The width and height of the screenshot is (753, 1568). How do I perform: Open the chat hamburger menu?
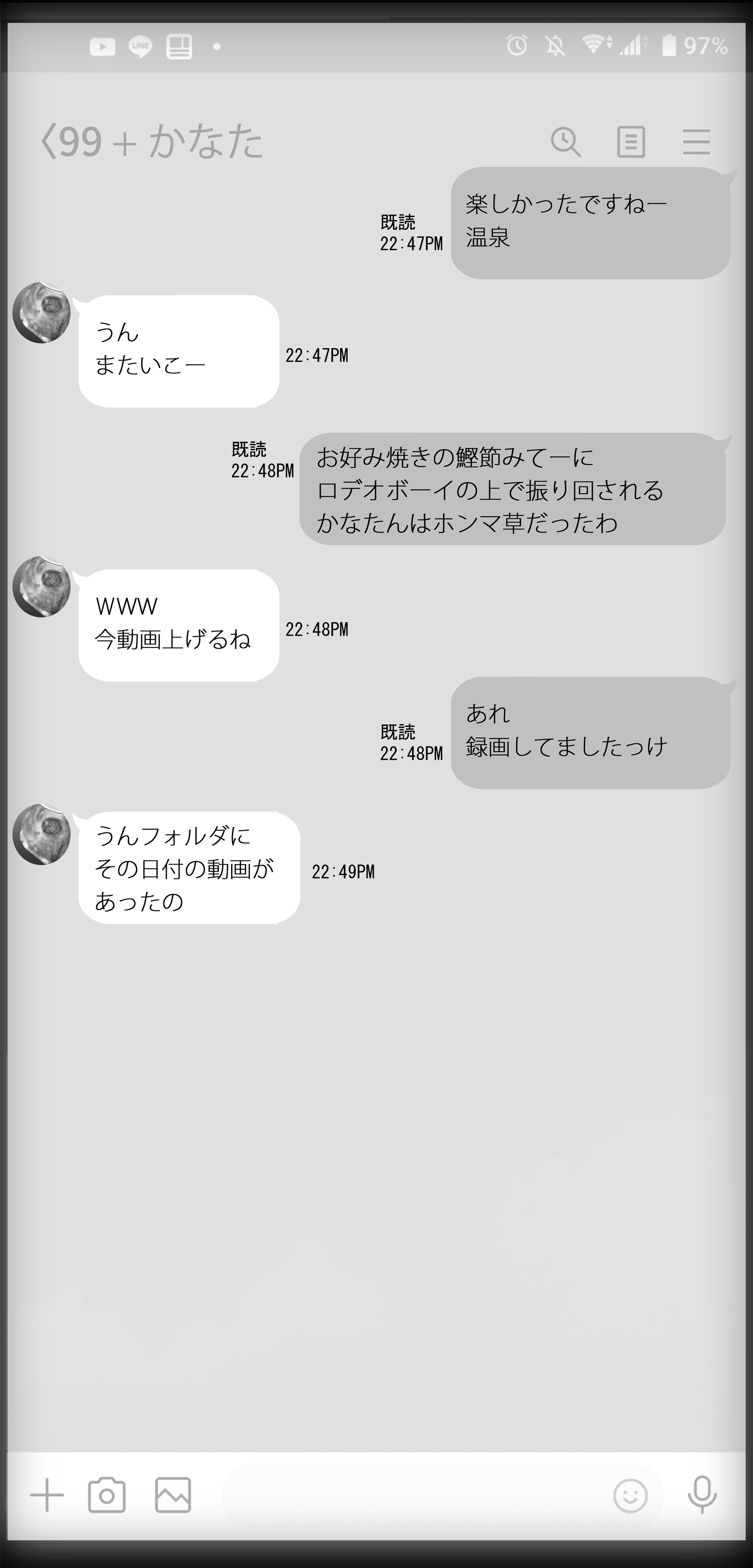[697, 142]
